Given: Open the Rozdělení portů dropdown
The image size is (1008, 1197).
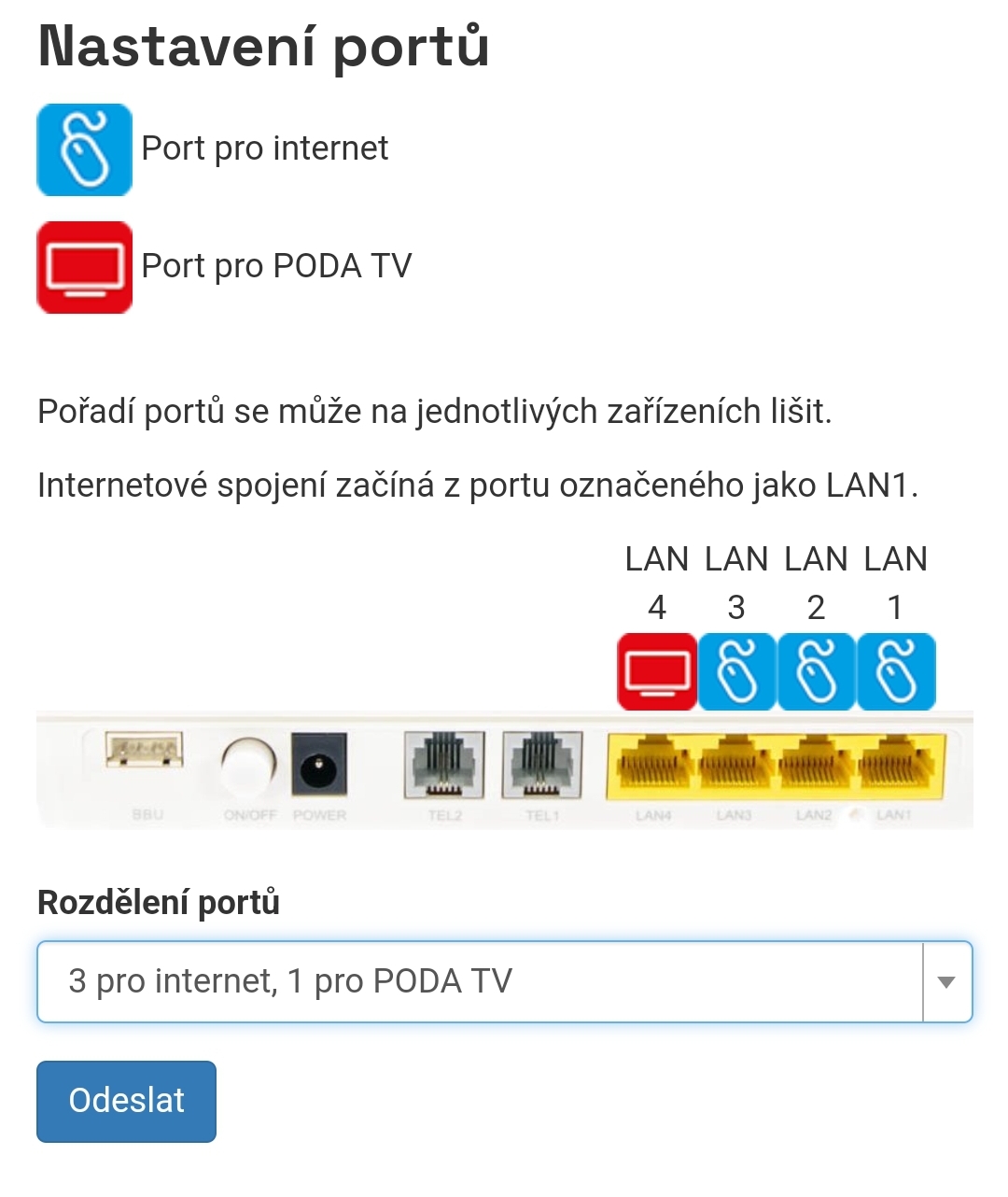Looking at the screenshot, I should [x=504, y=981].
